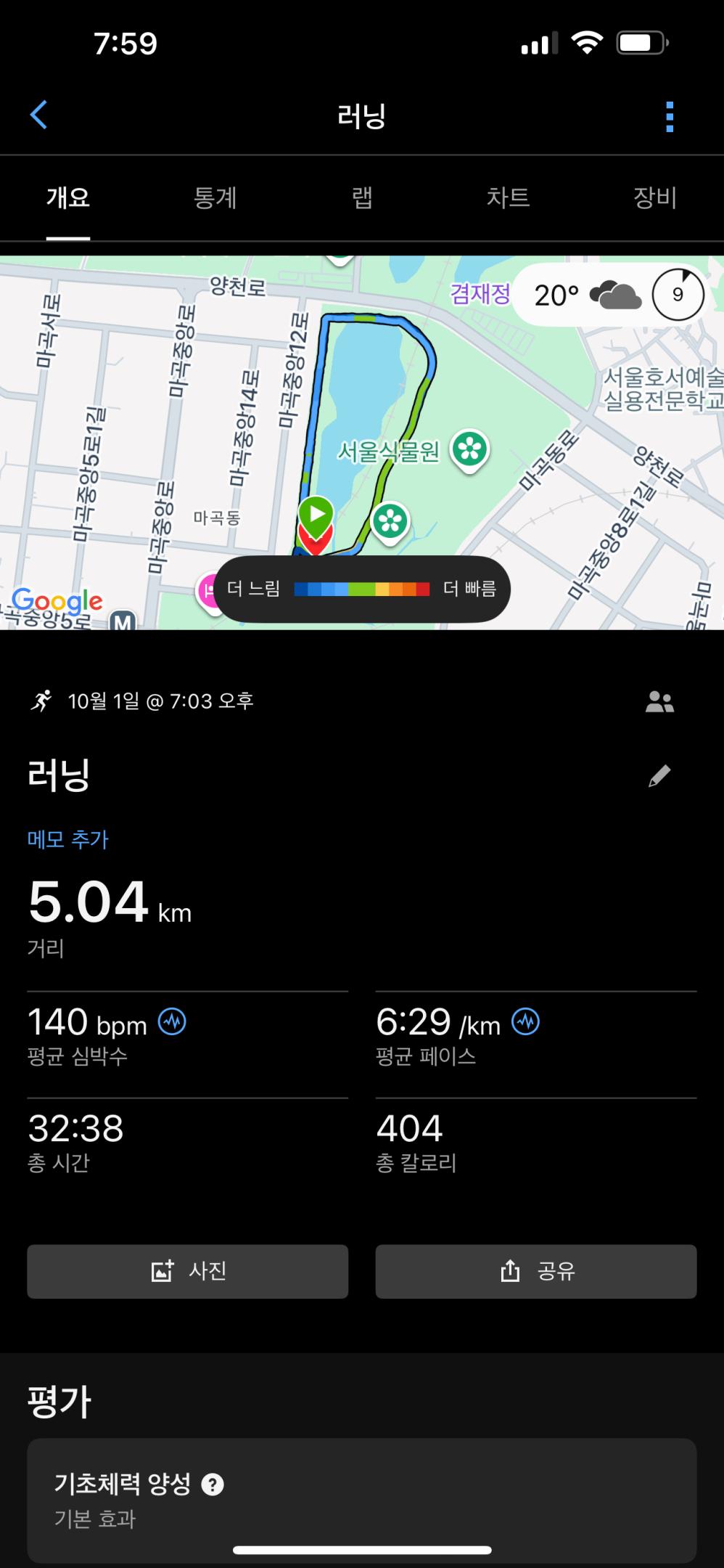Show info for average heart rate icon

pos(172,1022)
